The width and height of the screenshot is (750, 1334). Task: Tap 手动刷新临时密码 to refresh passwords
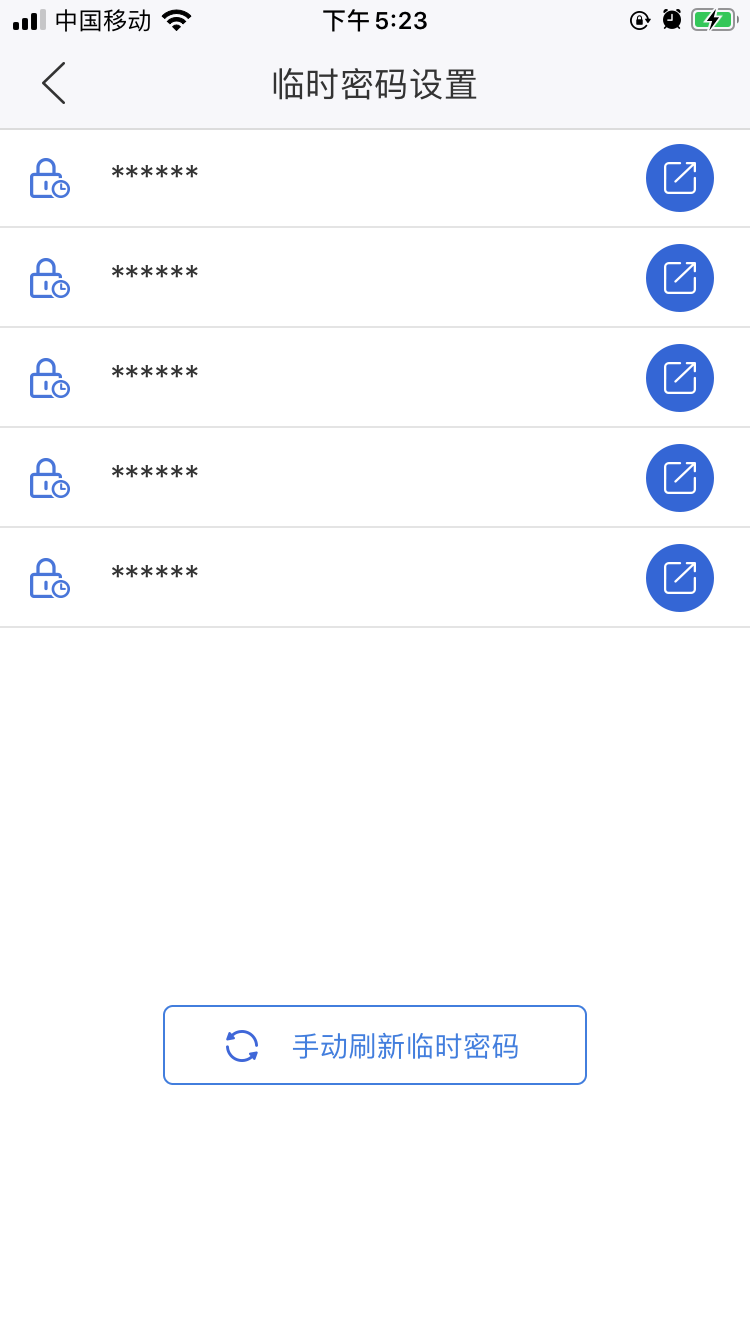click(375, 1045)
